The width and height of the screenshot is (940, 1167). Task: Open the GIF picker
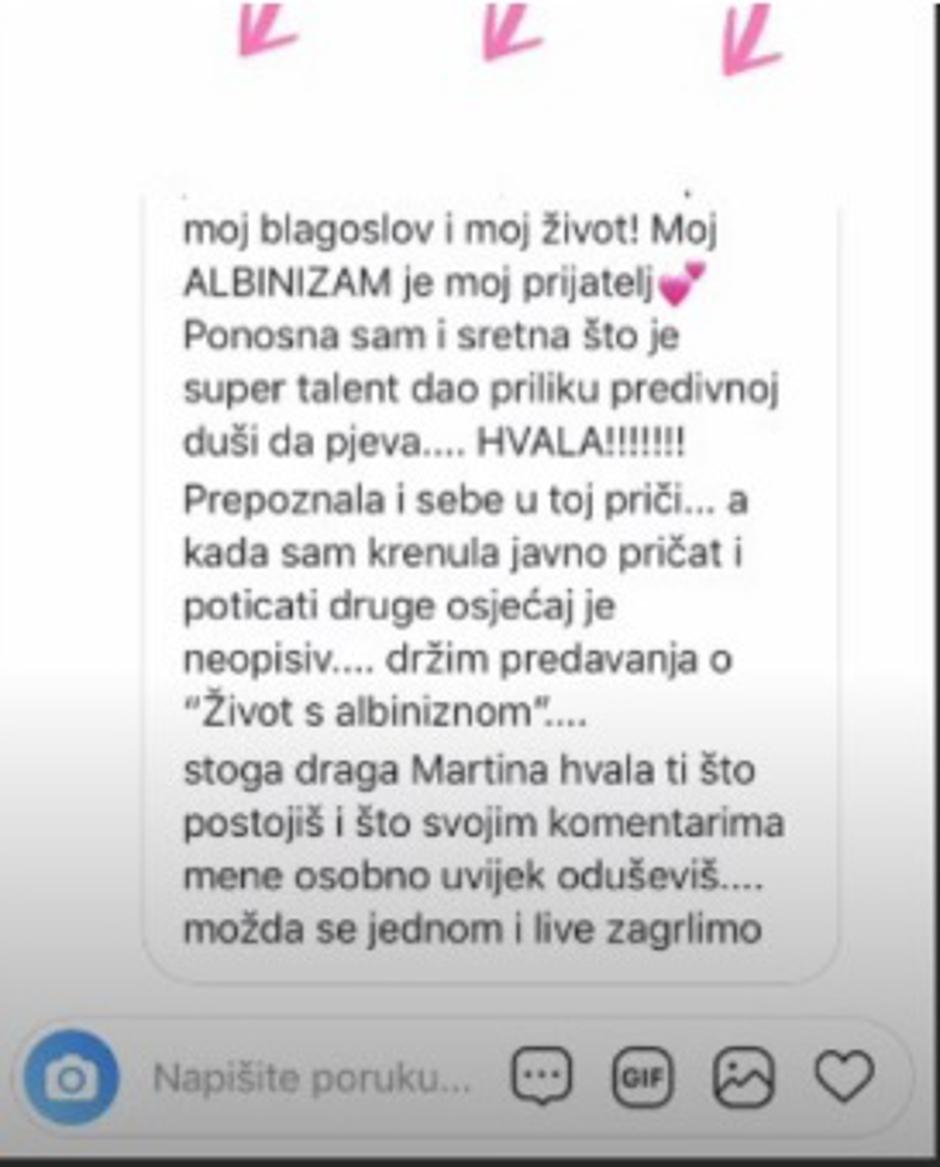coord(641,1078)
